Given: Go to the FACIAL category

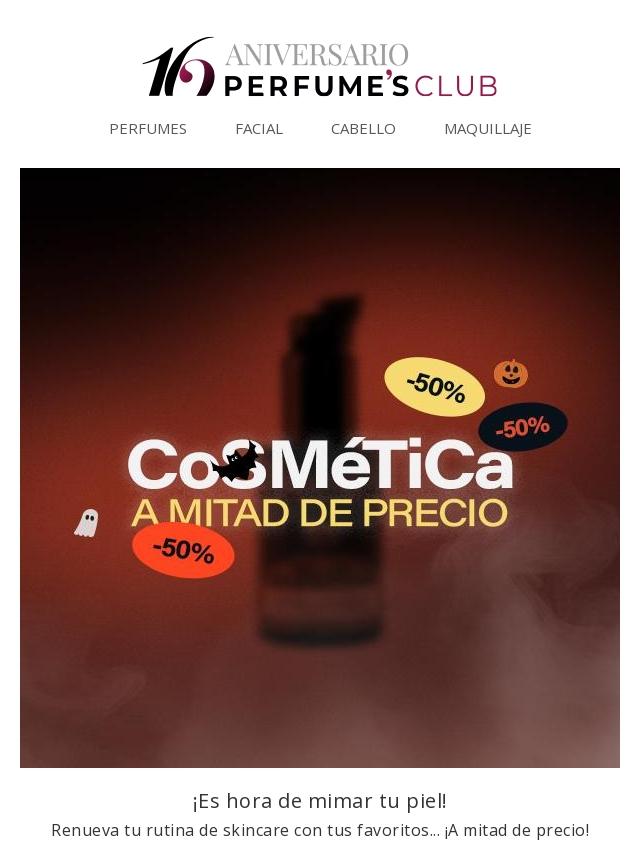Looking at the screenshot, I should coord(259,129).
